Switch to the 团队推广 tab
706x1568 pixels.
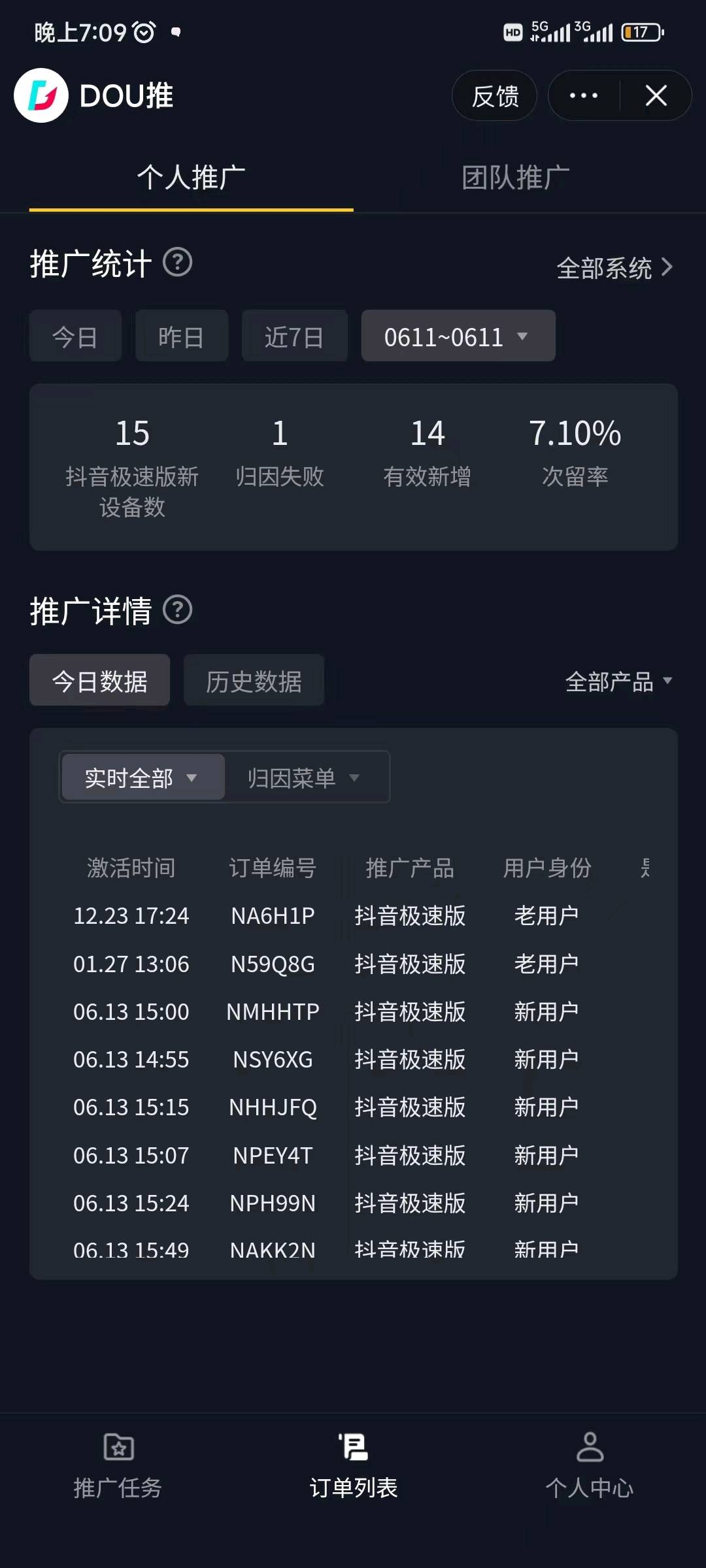tap(515, 178)
